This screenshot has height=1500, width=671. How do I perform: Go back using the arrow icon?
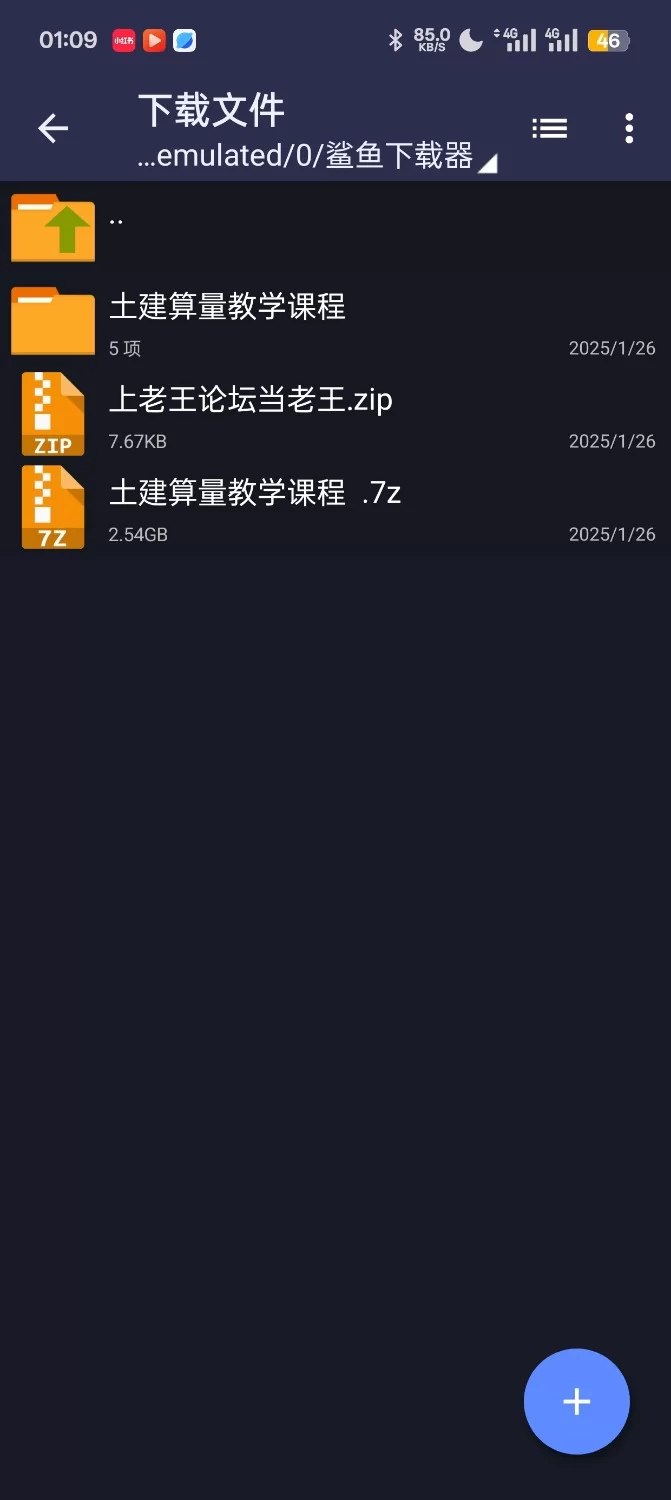[53, 128]
